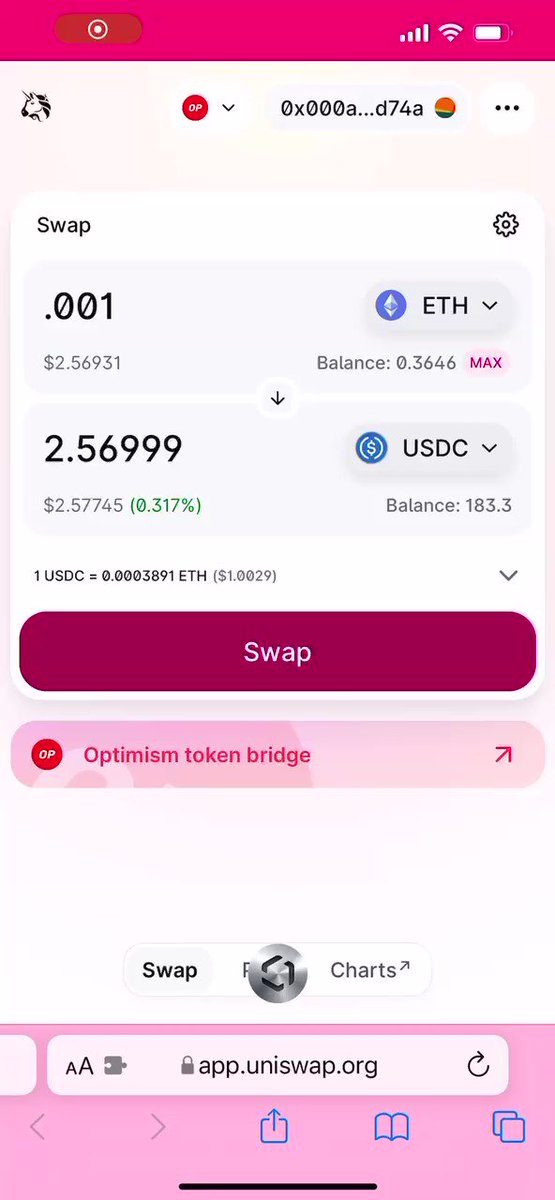Confirm with the large Swap button

(278, 652)
